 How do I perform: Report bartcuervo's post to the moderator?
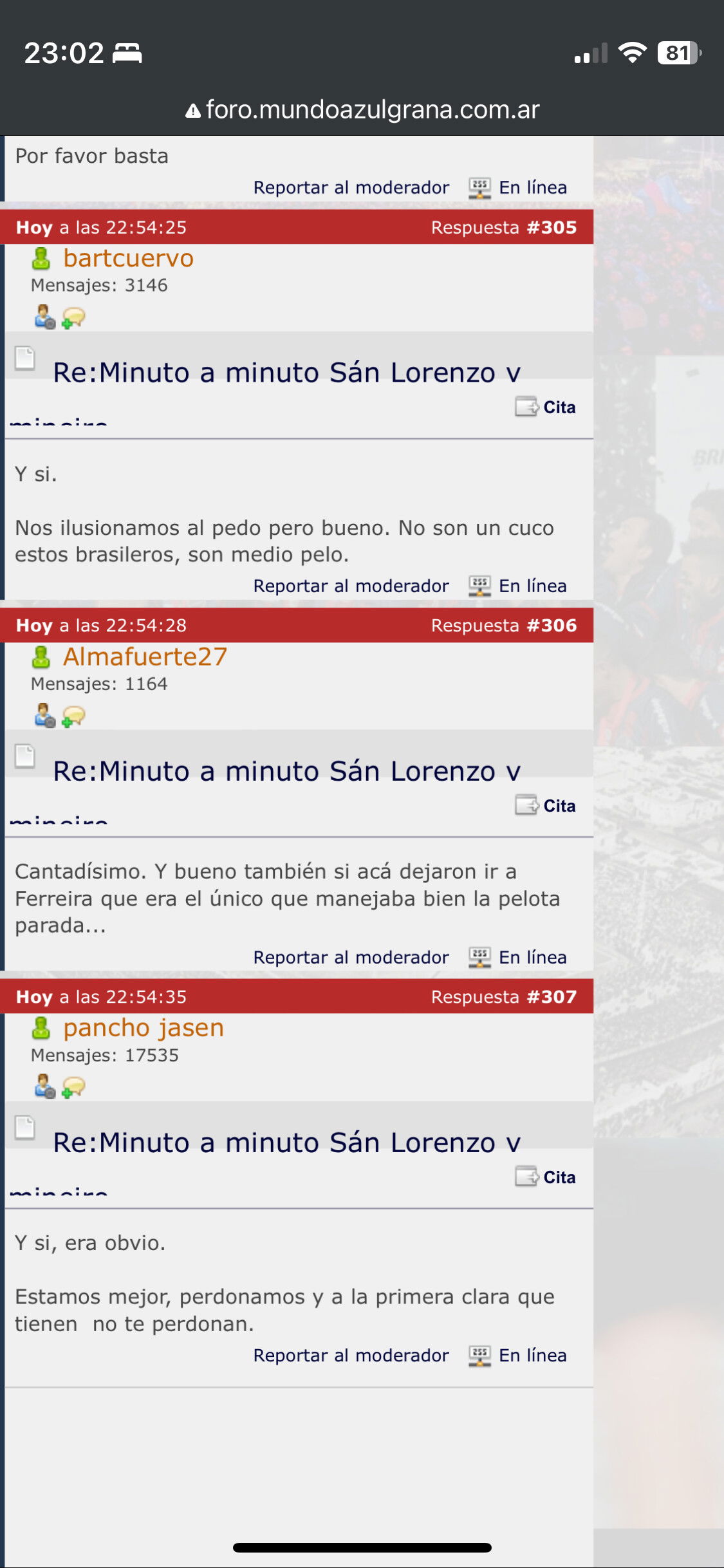pos(351,586)
